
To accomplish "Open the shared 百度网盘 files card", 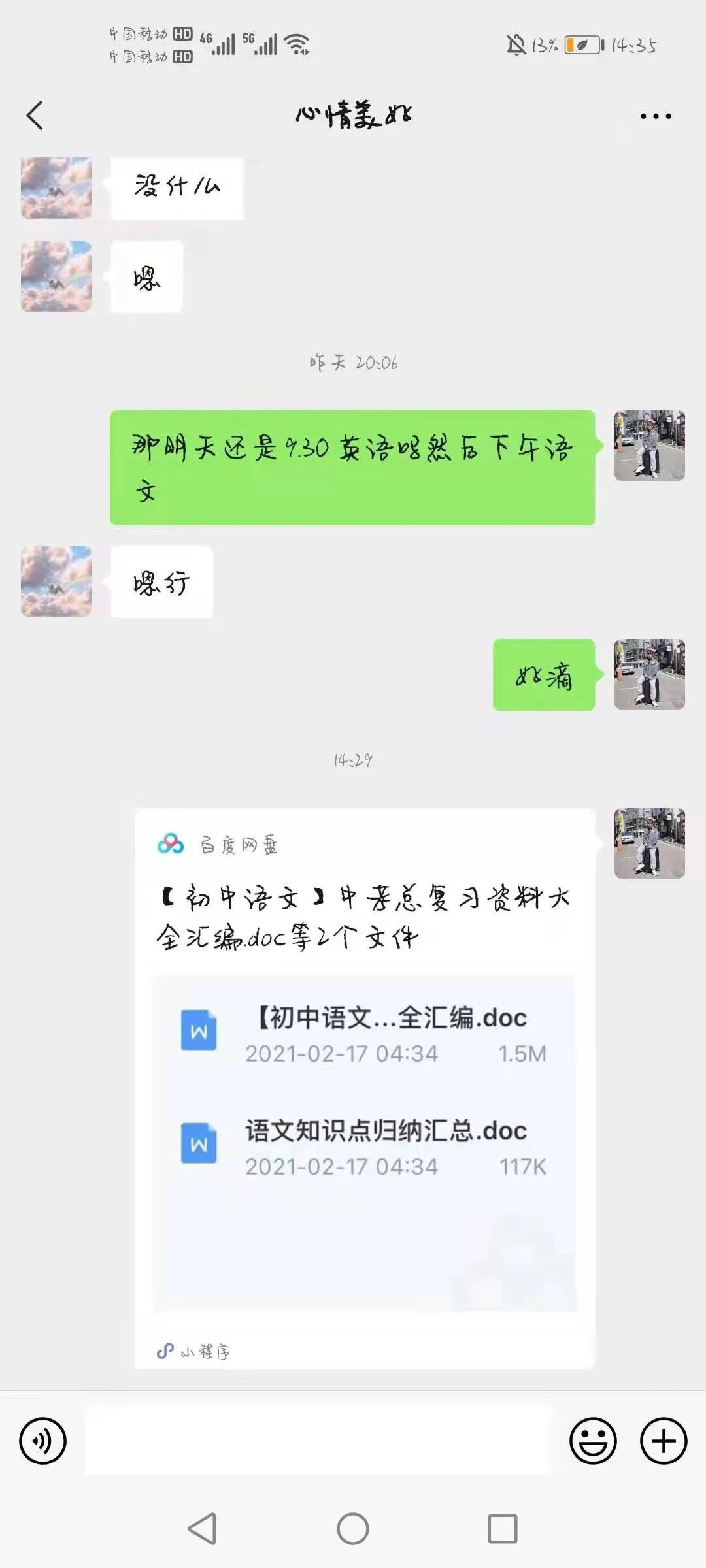I will (365, 1085).
